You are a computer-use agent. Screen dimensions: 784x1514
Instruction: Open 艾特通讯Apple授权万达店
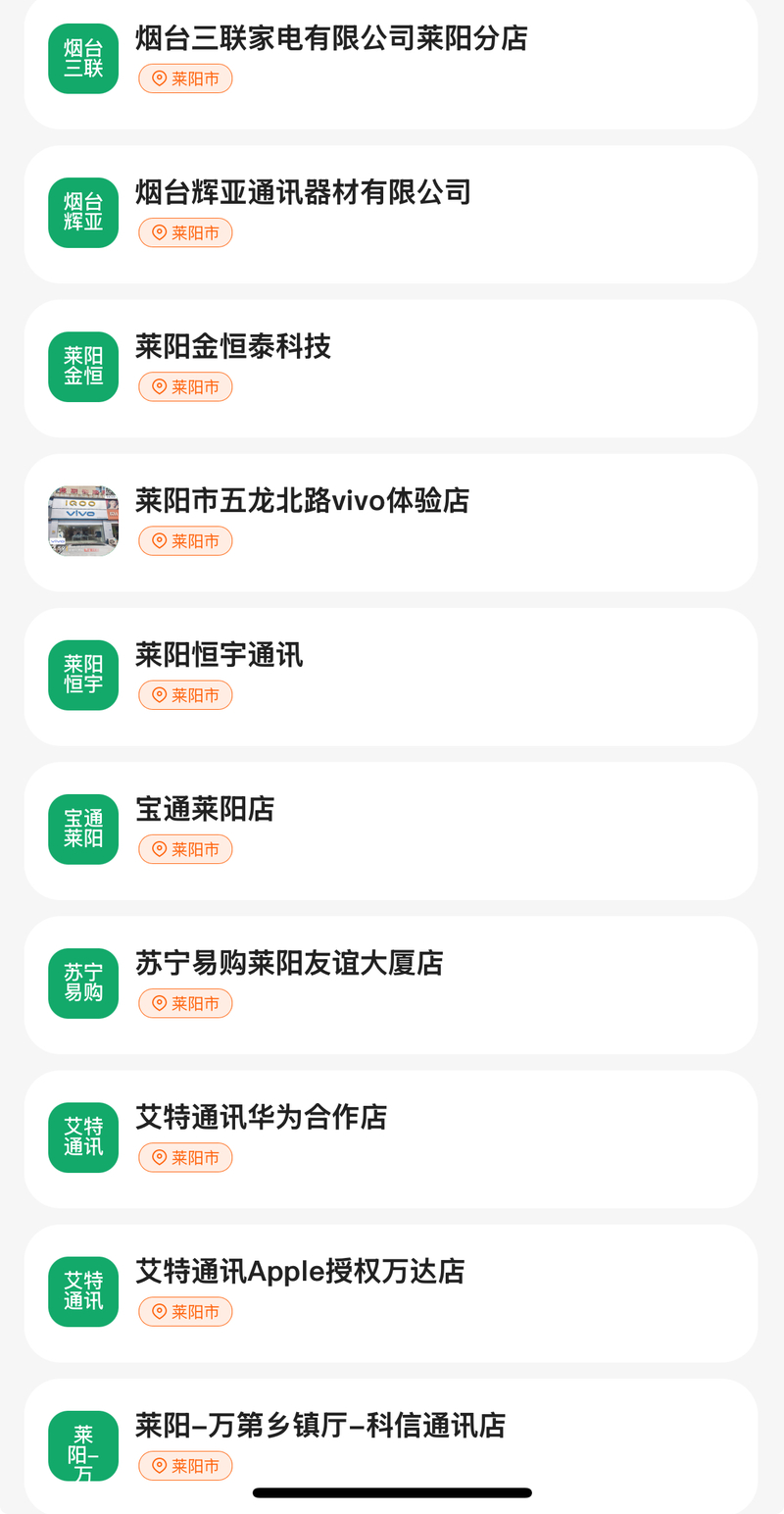[x=300, y=1271]
